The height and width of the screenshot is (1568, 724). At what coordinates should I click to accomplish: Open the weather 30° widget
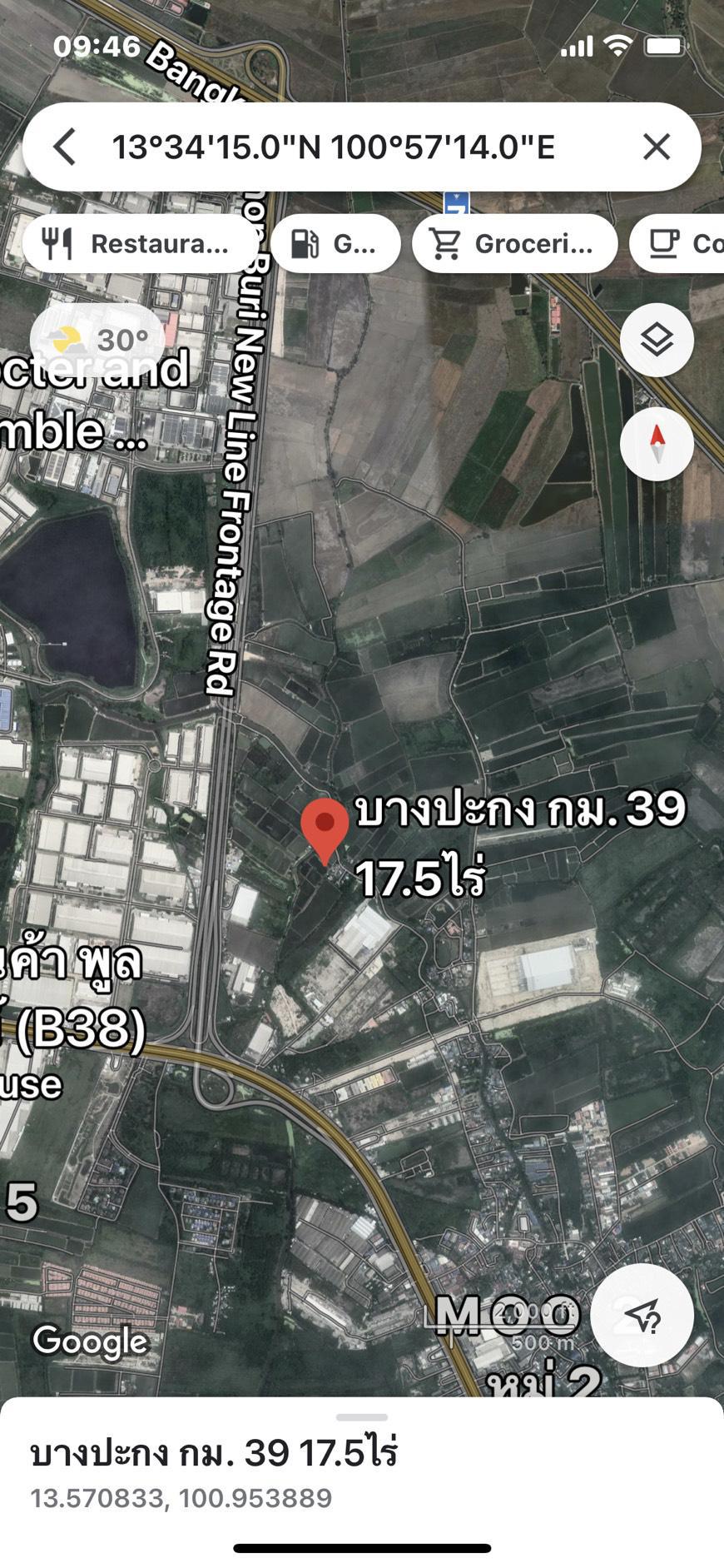(97, 340)
